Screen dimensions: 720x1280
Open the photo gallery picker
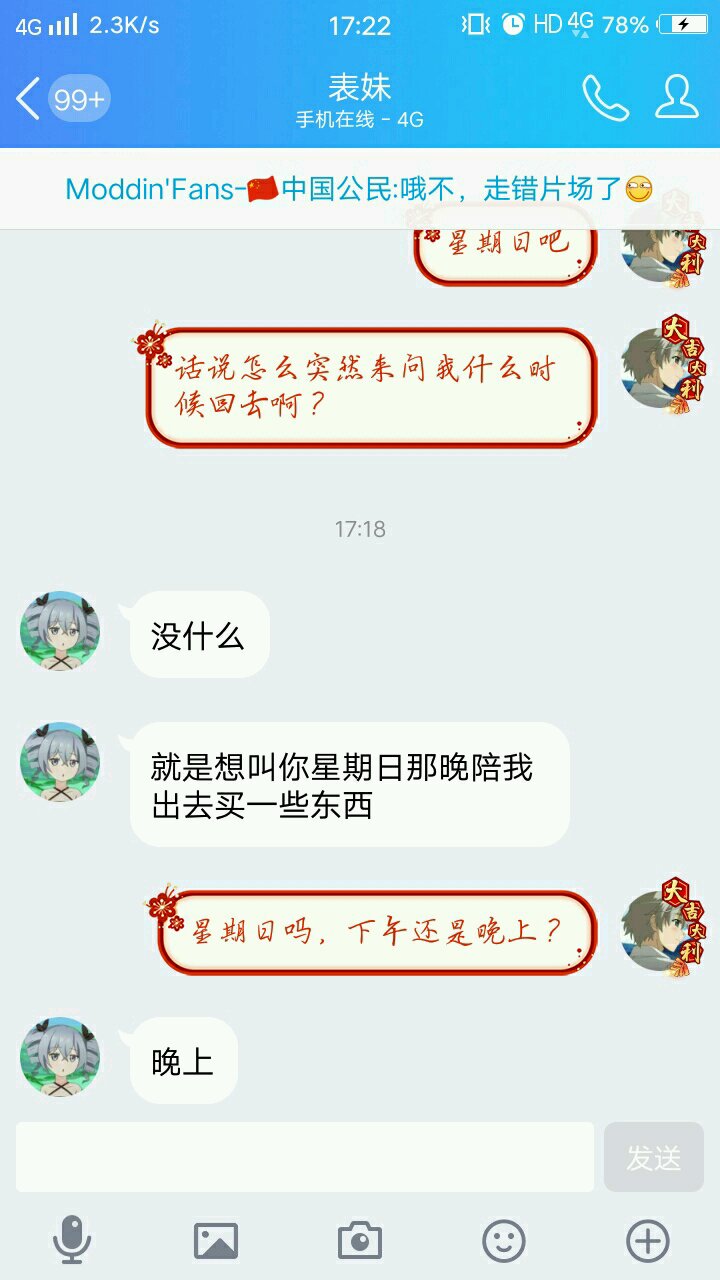pos(216,1241)
